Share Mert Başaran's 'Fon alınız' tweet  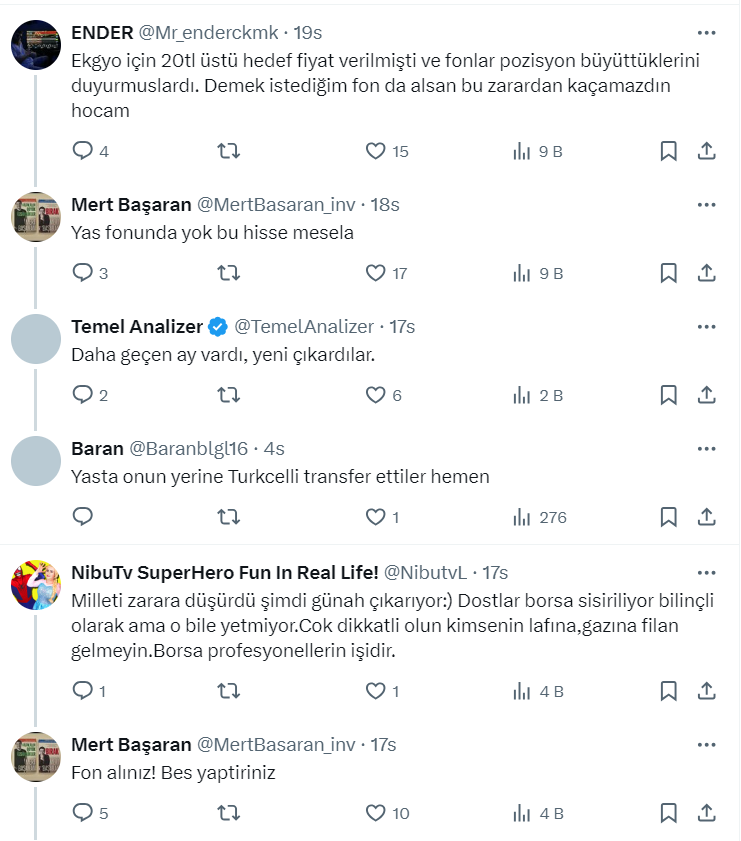coord(706,813)
